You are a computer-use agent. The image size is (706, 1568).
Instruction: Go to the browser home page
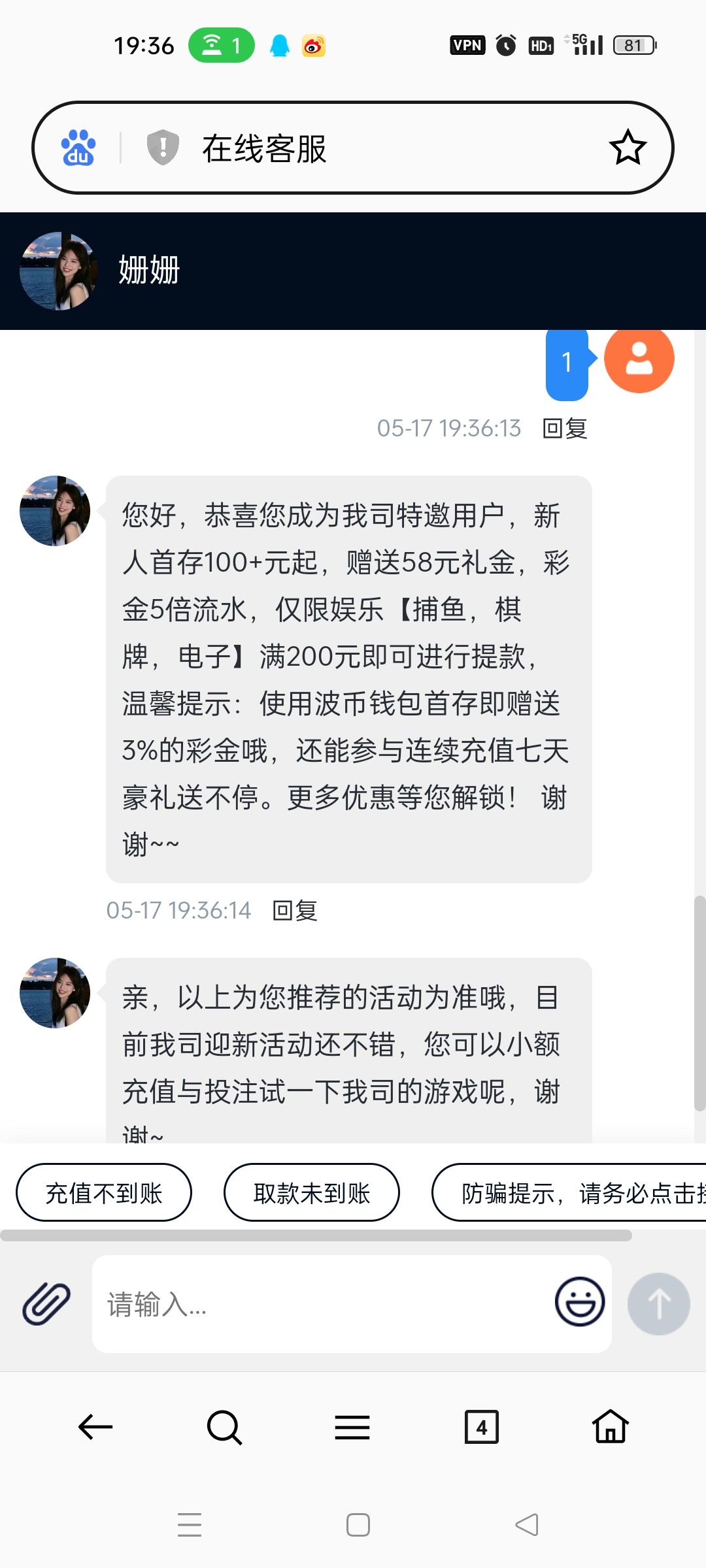pyautogui.click(x=611, y=1427)
